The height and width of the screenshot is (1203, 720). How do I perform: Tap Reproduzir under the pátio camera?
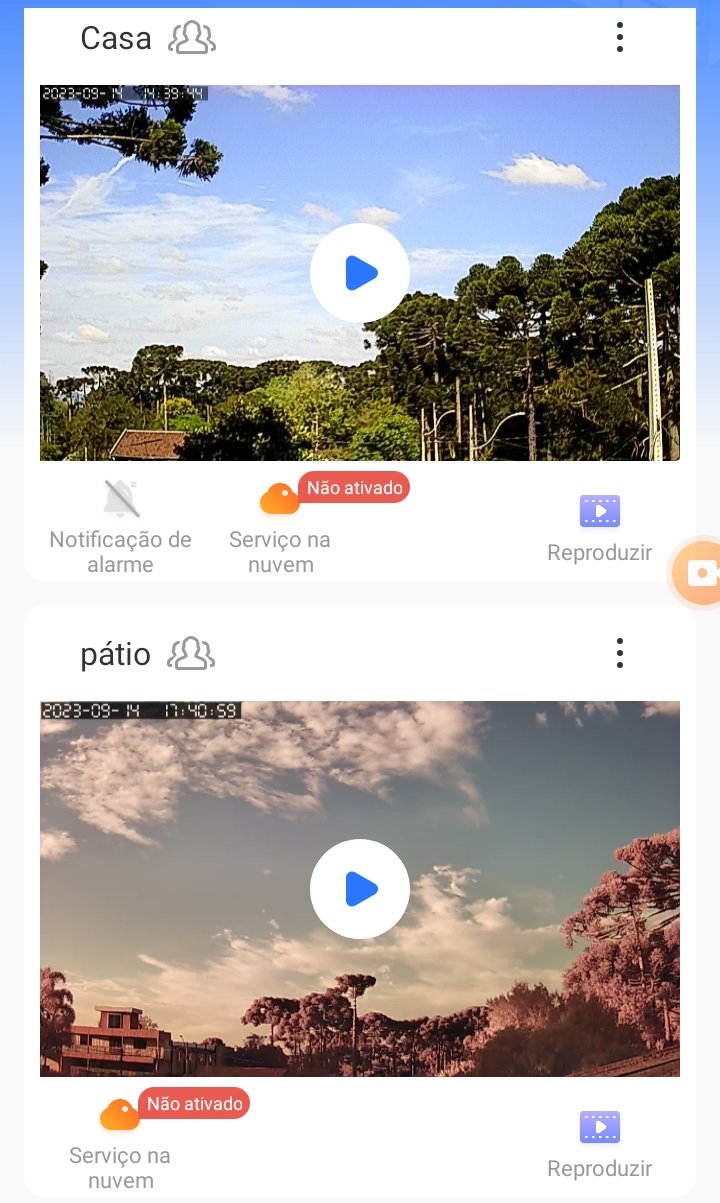coord(600,1143)
